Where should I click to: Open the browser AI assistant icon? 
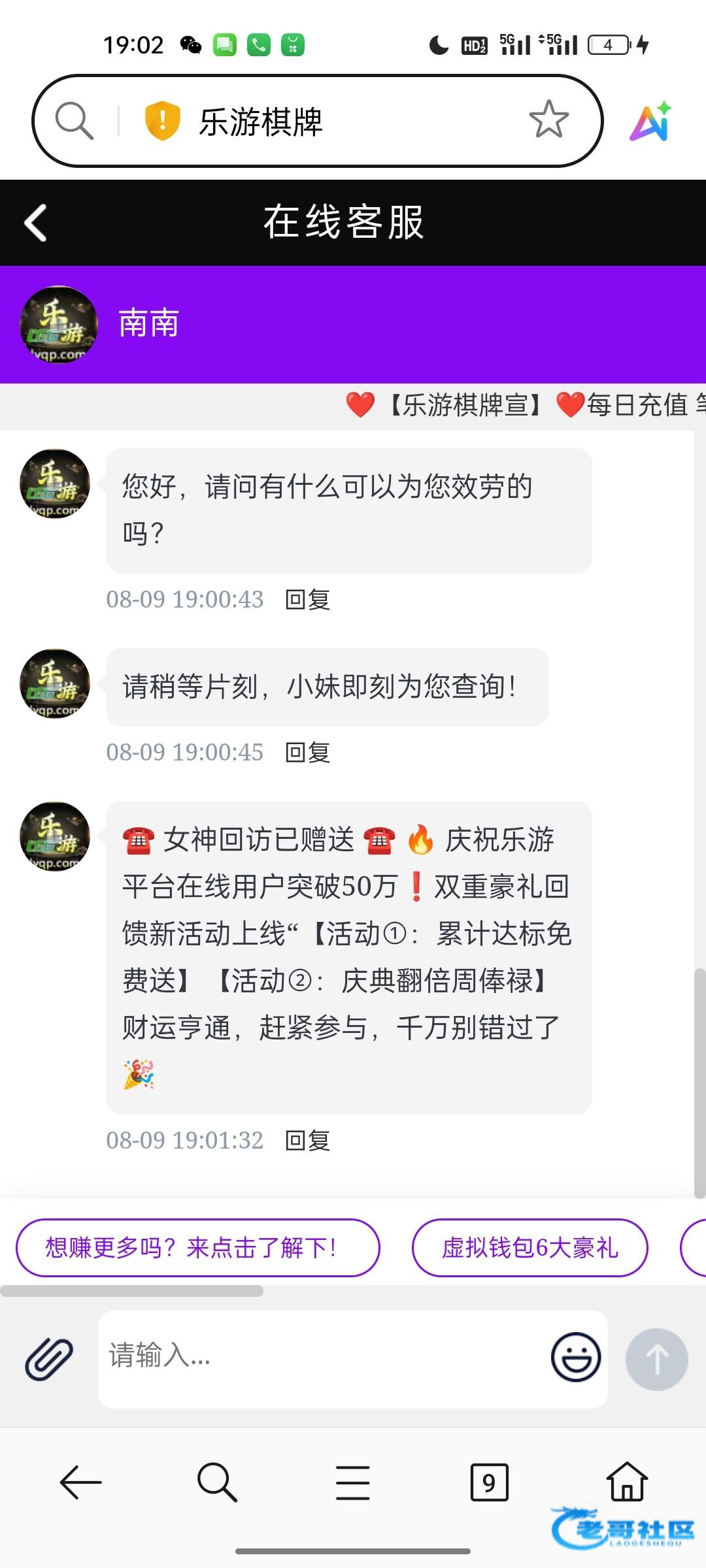[650, 121]
